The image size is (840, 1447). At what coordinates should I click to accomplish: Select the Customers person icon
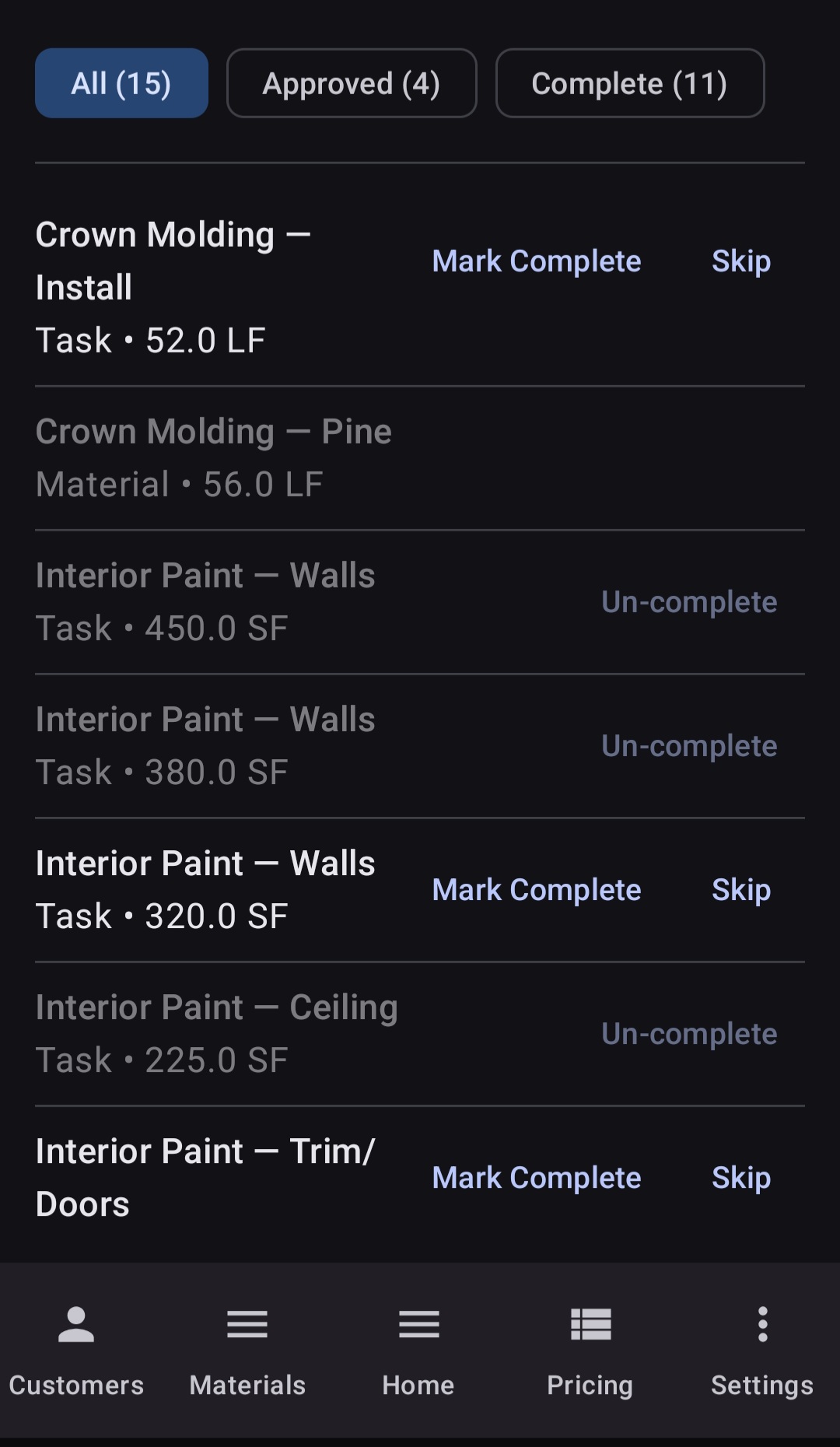(75, 1324)
